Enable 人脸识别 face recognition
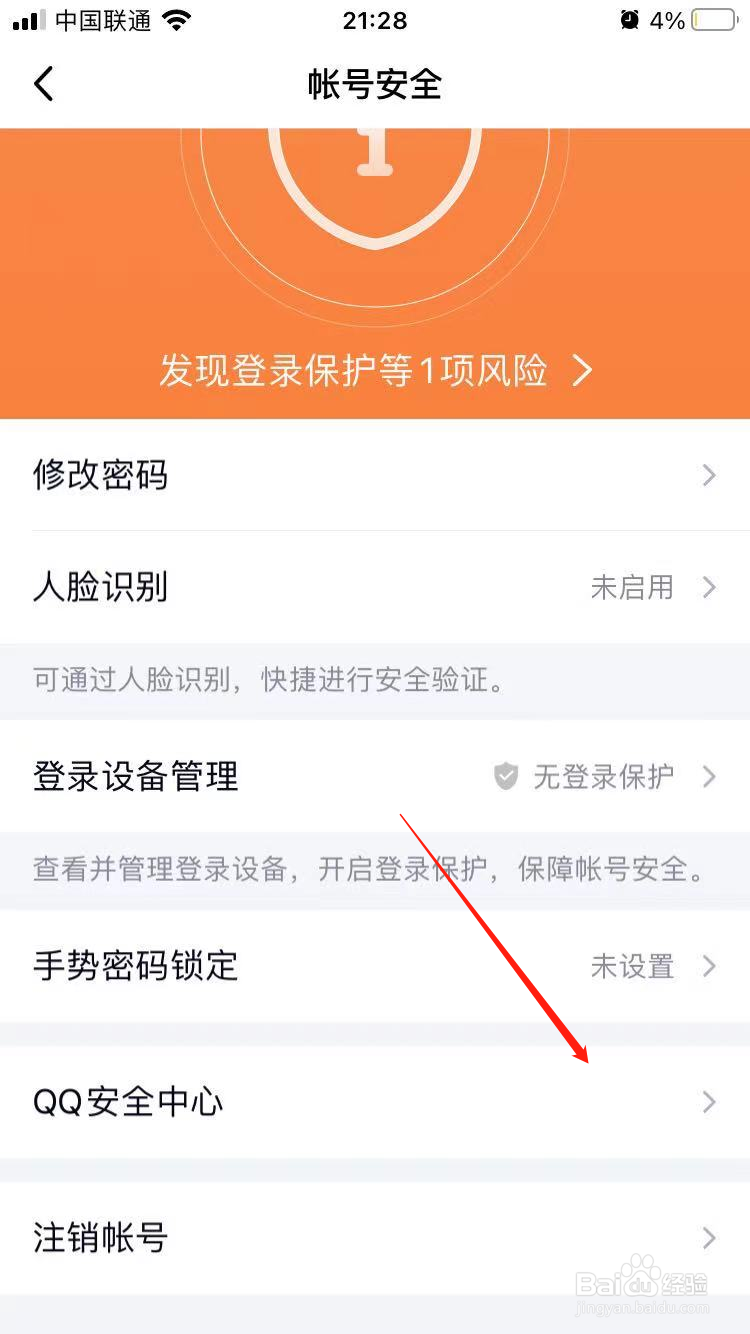The height and width of the screenshot is (1334, 750). pyautogui.click(x=375, y=587)
